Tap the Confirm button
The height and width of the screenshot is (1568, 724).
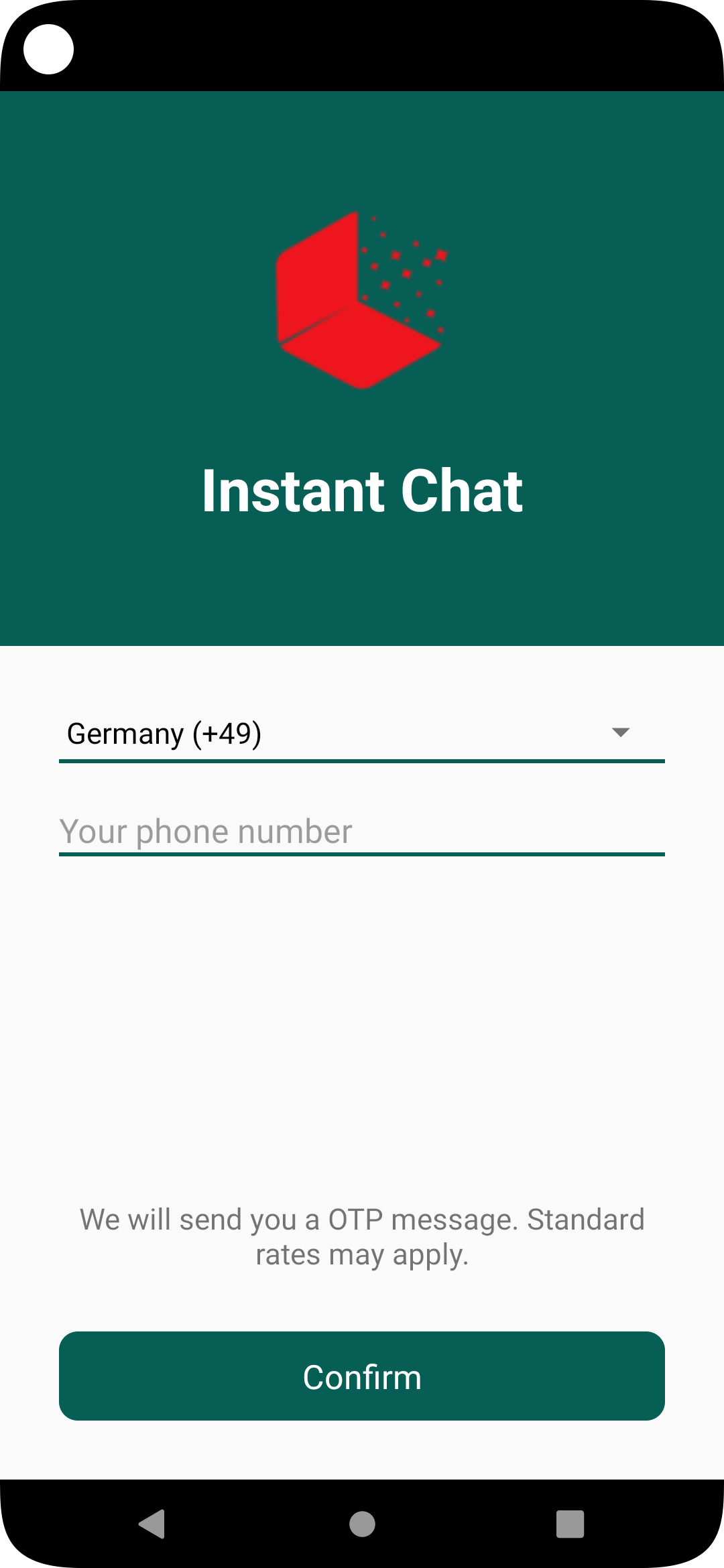(x=362, y=1376)
